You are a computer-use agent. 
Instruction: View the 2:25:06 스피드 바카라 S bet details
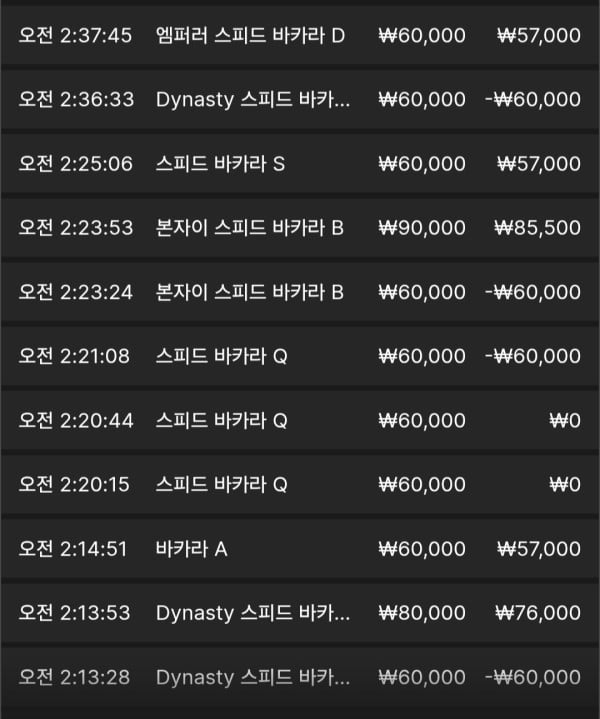(x=300, y=164)
